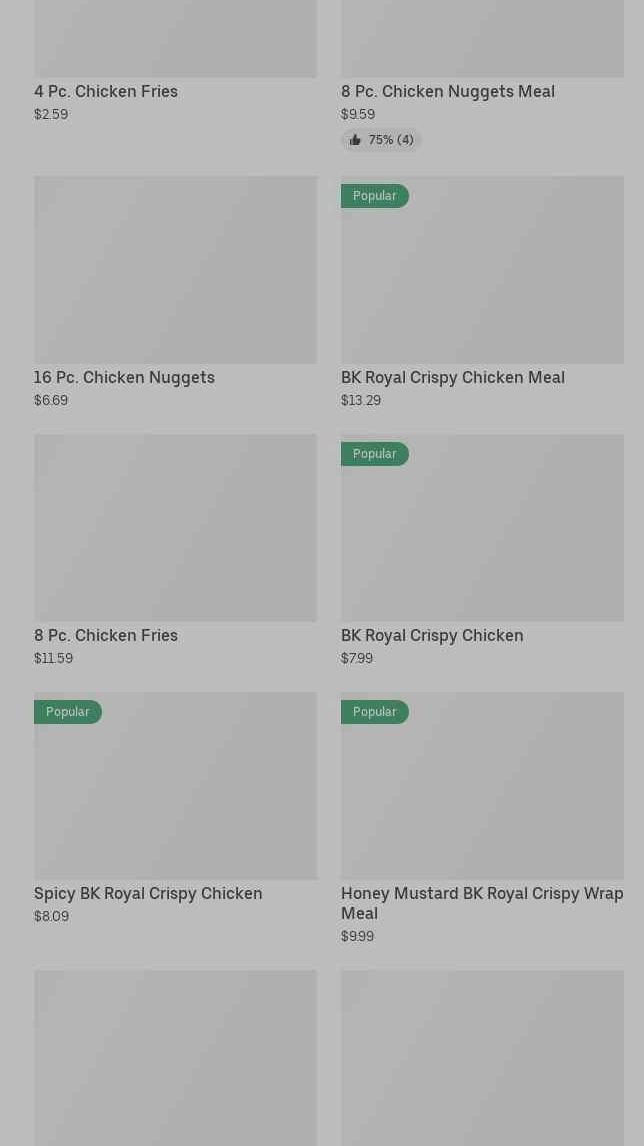The height and width of the screenshot is (1146, 644).
Task: Choose the 8 Pc. Chicken Fries item
Action: tap(175, 550)
